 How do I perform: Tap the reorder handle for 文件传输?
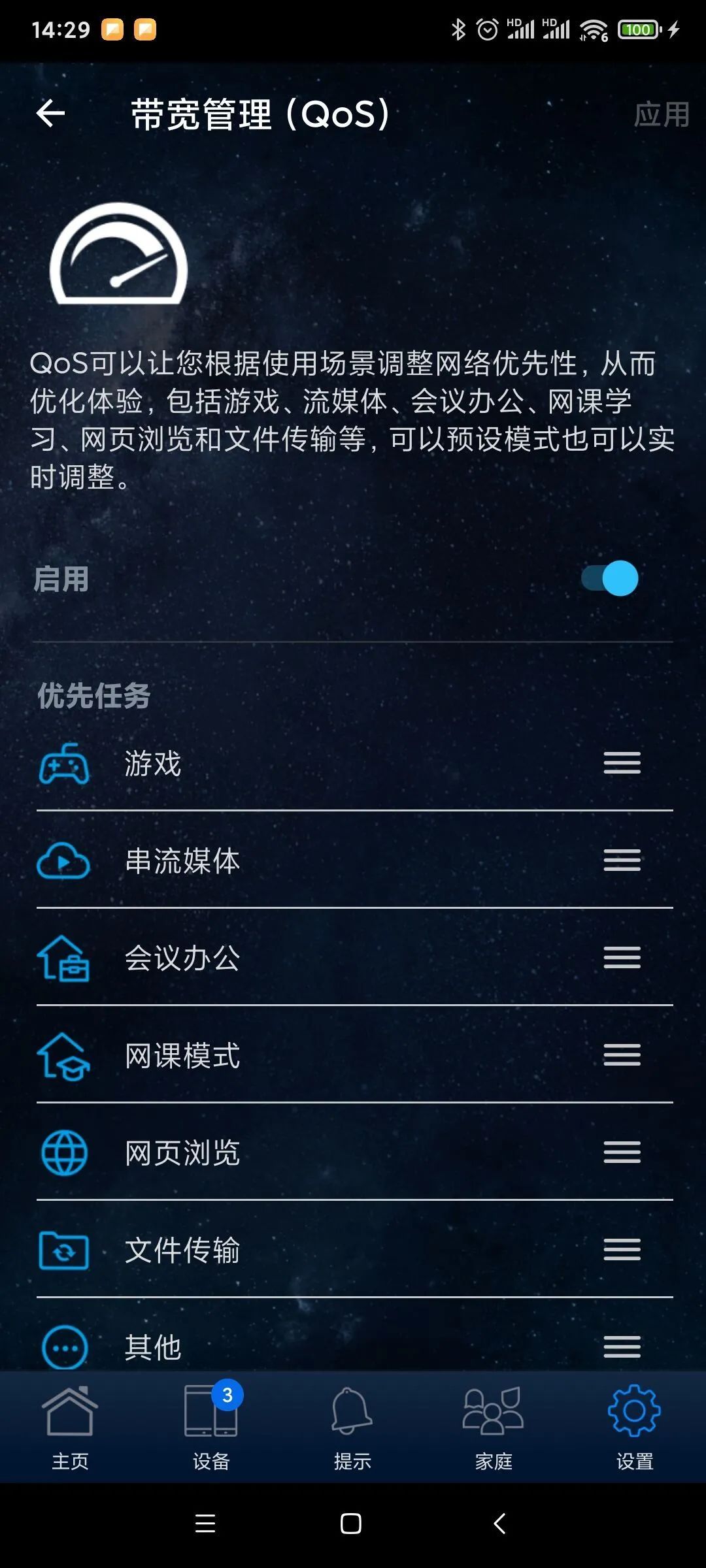pos(622,1250)
